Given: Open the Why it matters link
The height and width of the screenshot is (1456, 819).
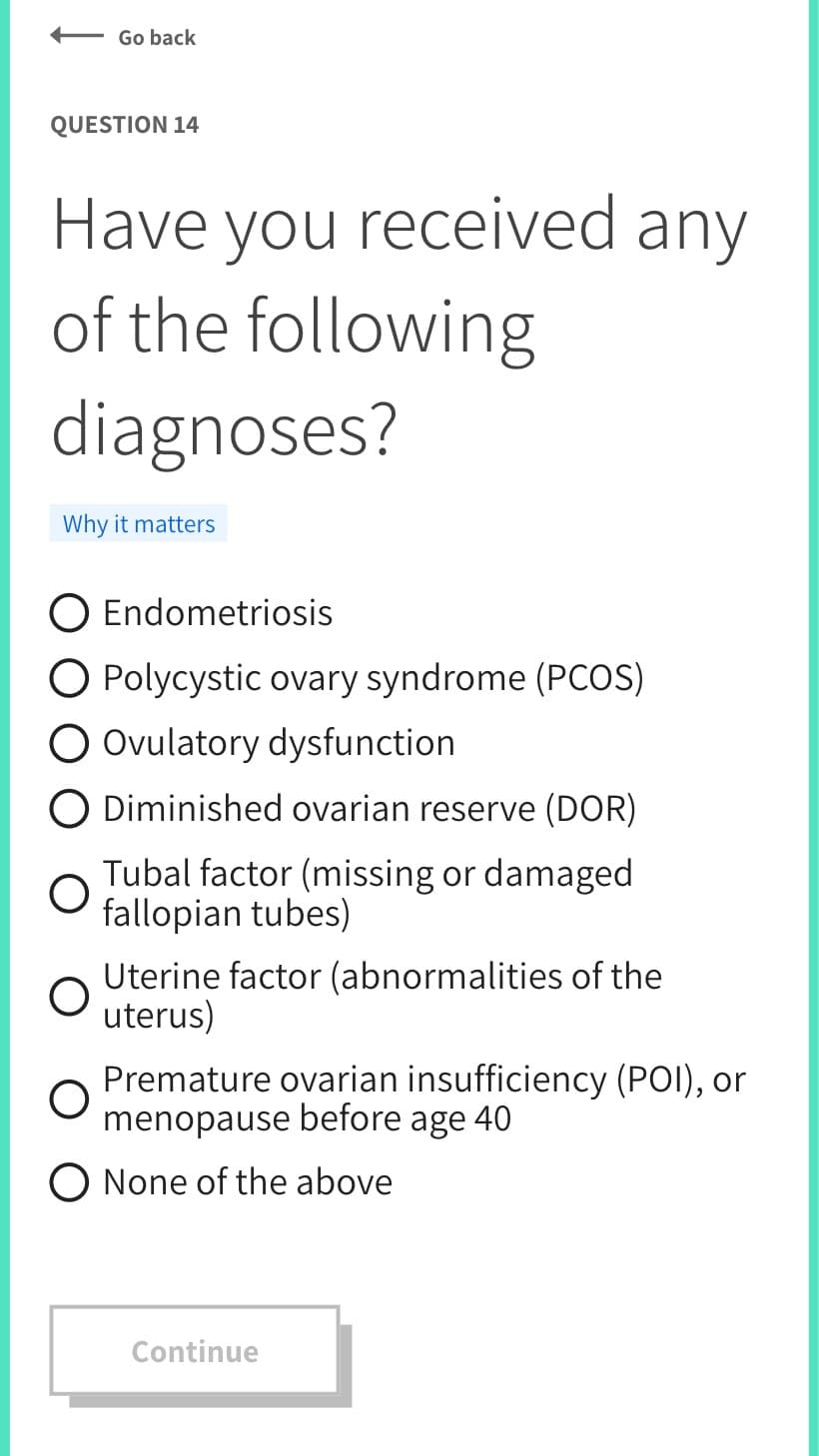Looking at the screenshot, I should pyautogui.click(x=139, y=523).
